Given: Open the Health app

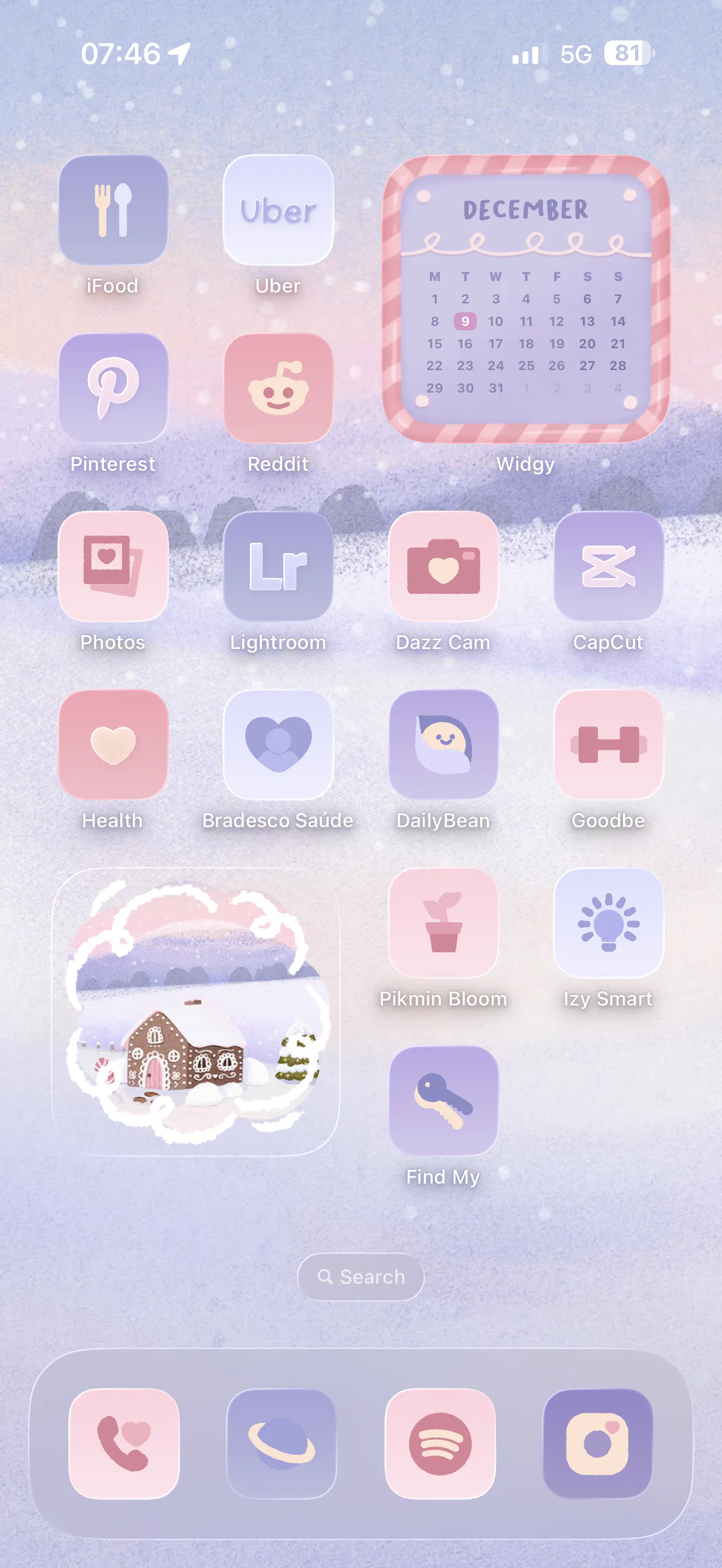Looking at the screenshot, I should tap(113, 744).
